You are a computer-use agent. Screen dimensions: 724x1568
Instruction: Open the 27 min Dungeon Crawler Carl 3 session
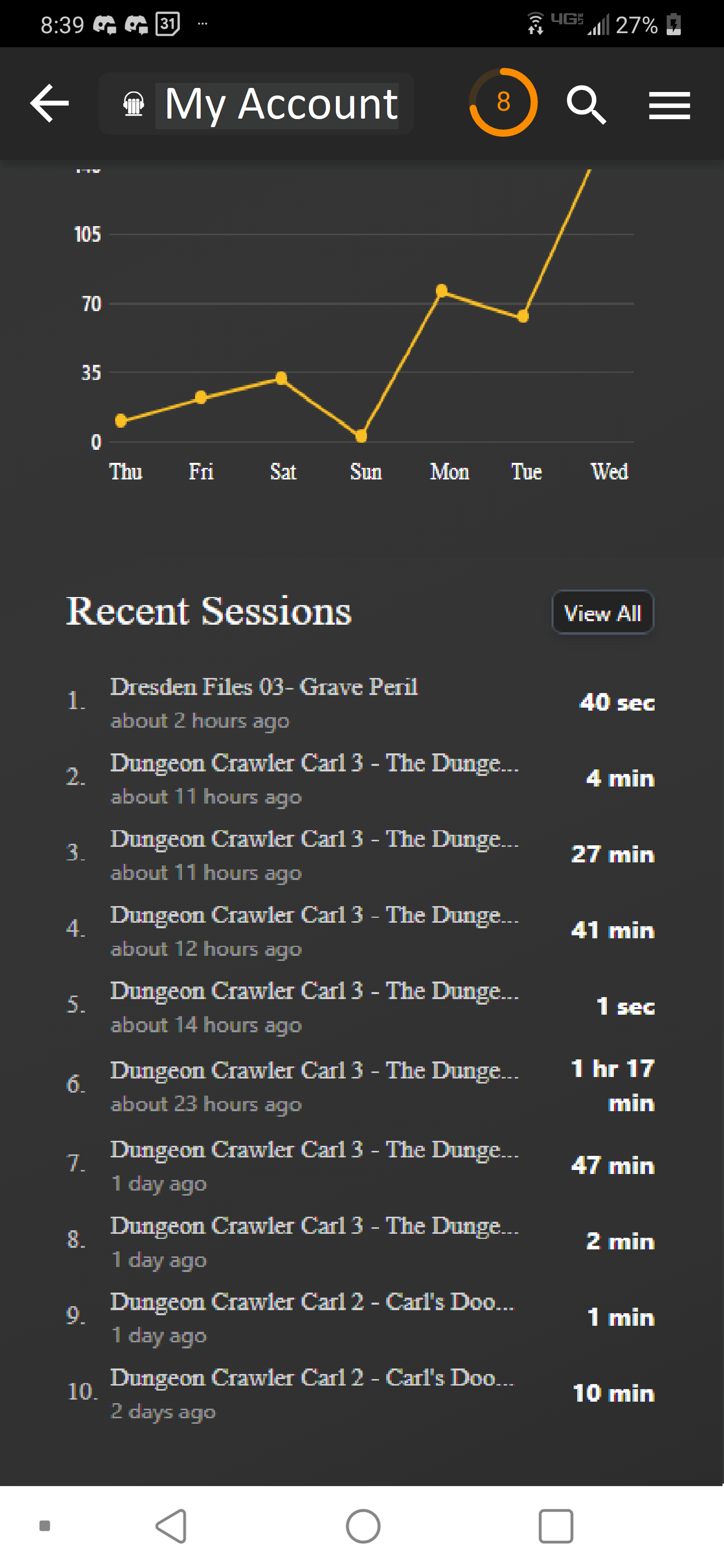[x=360, y=854]
